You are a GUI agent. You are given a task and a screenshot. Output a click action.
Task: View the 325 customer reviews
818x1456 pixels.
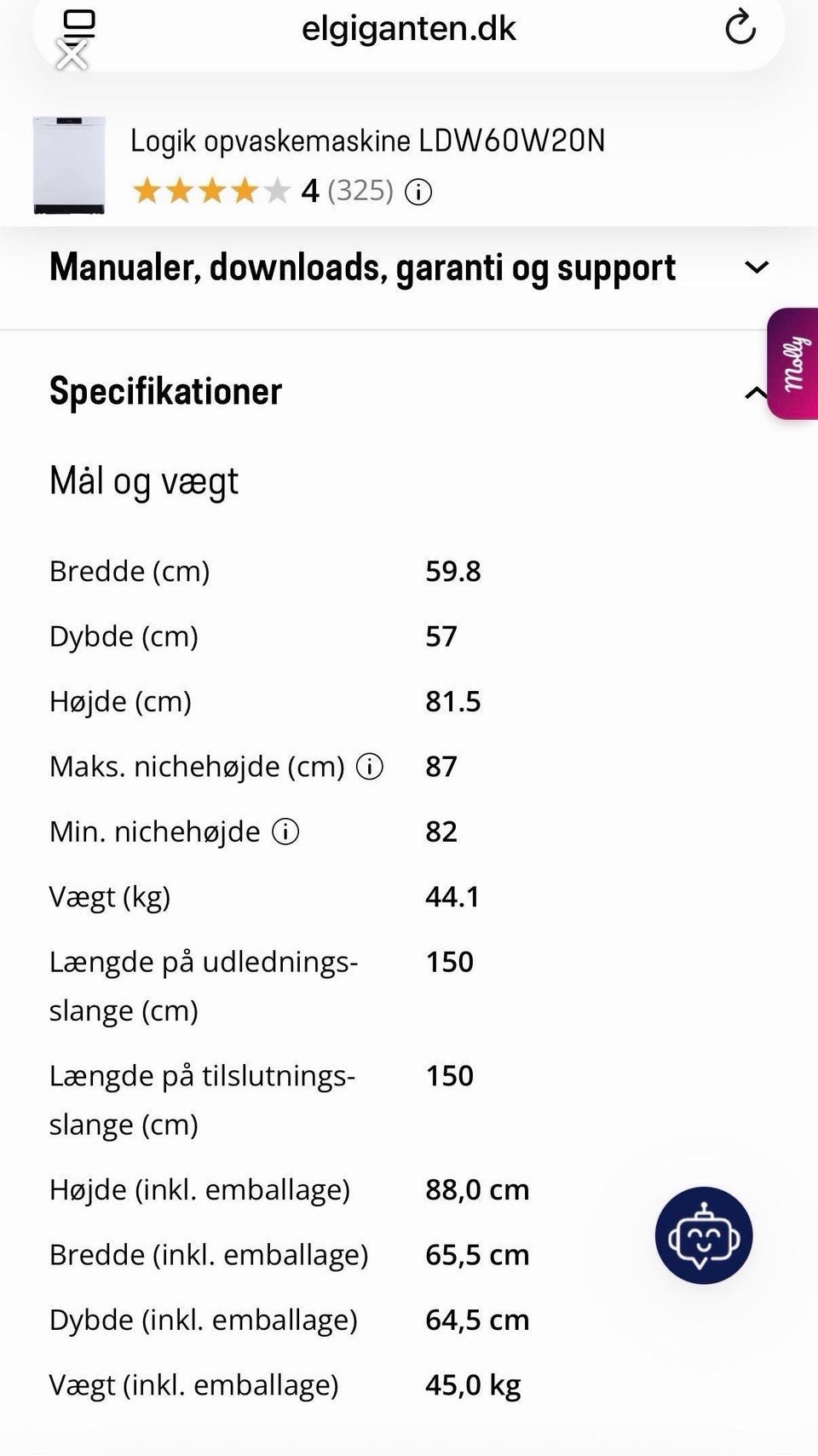point(360,191)
